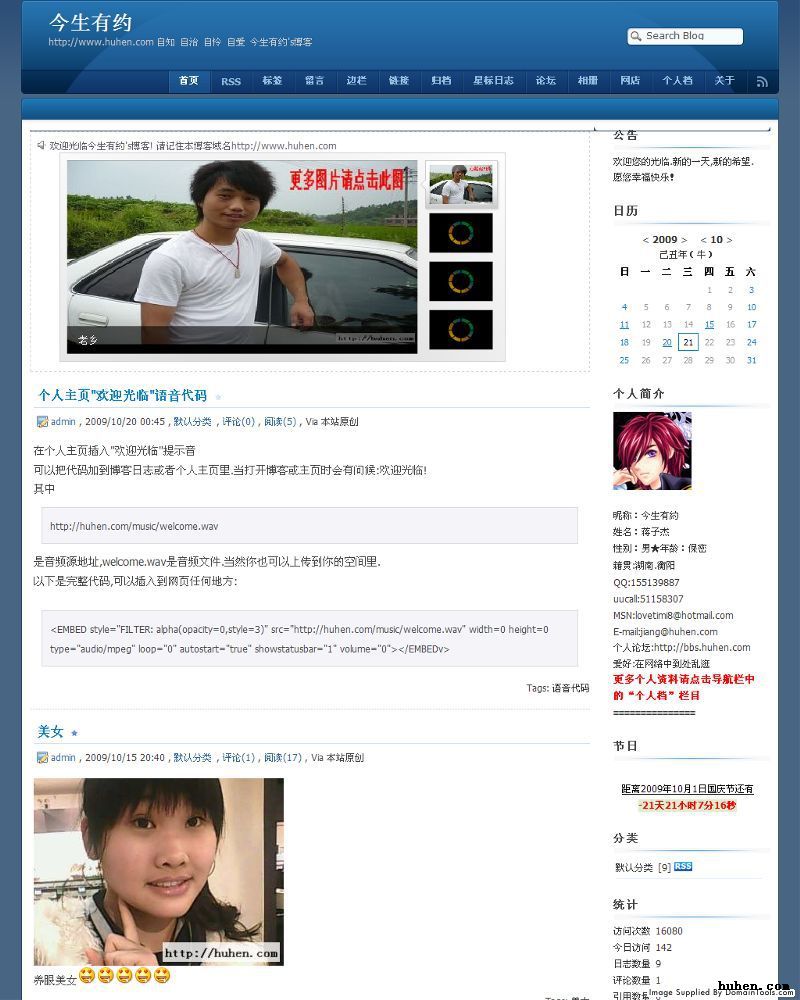
Task: Switch to the 标签 tab
Action: tap(272, 81)
